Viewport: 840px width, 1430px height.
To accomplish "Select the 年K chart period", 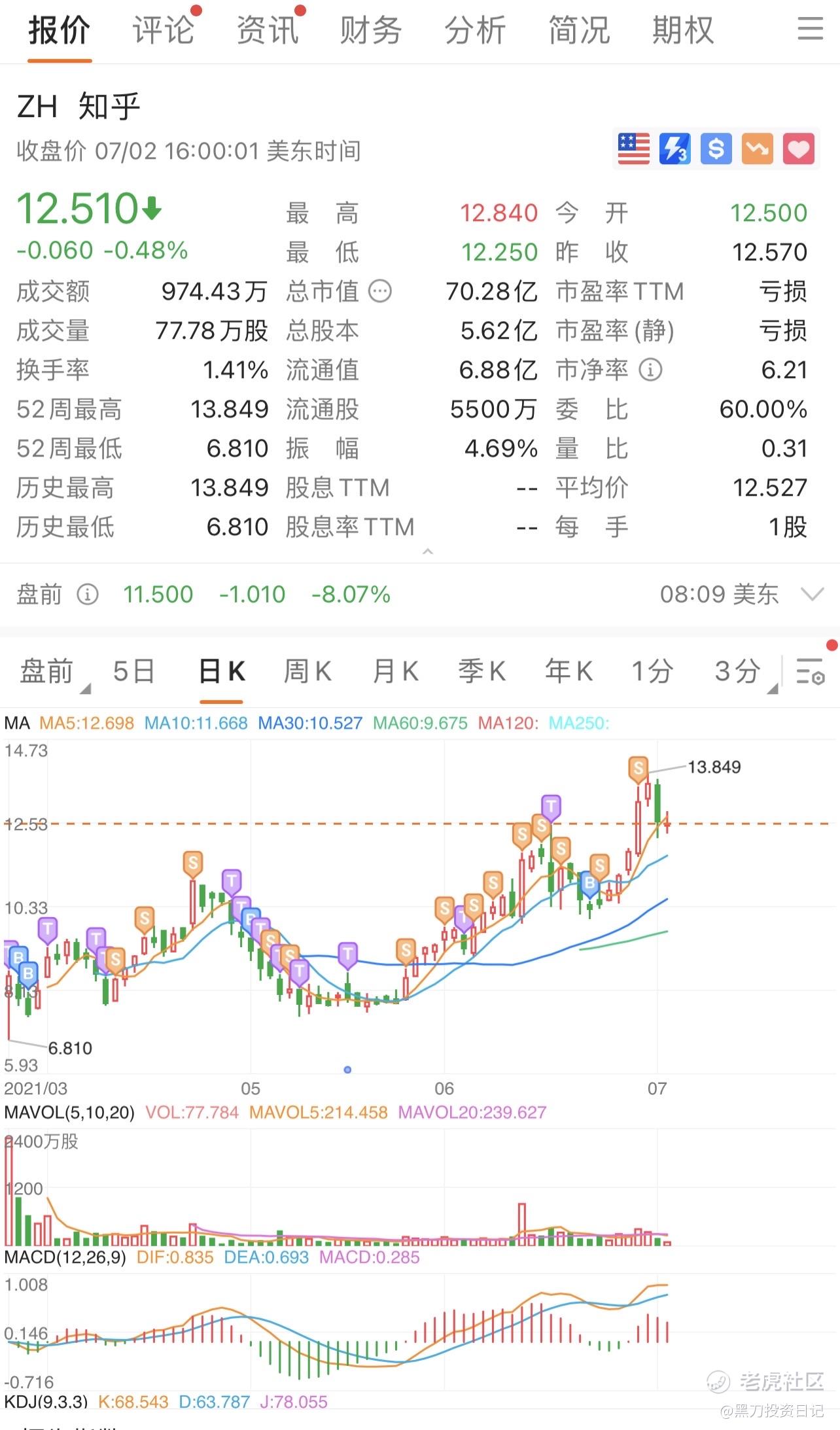I will click(569, 671).
